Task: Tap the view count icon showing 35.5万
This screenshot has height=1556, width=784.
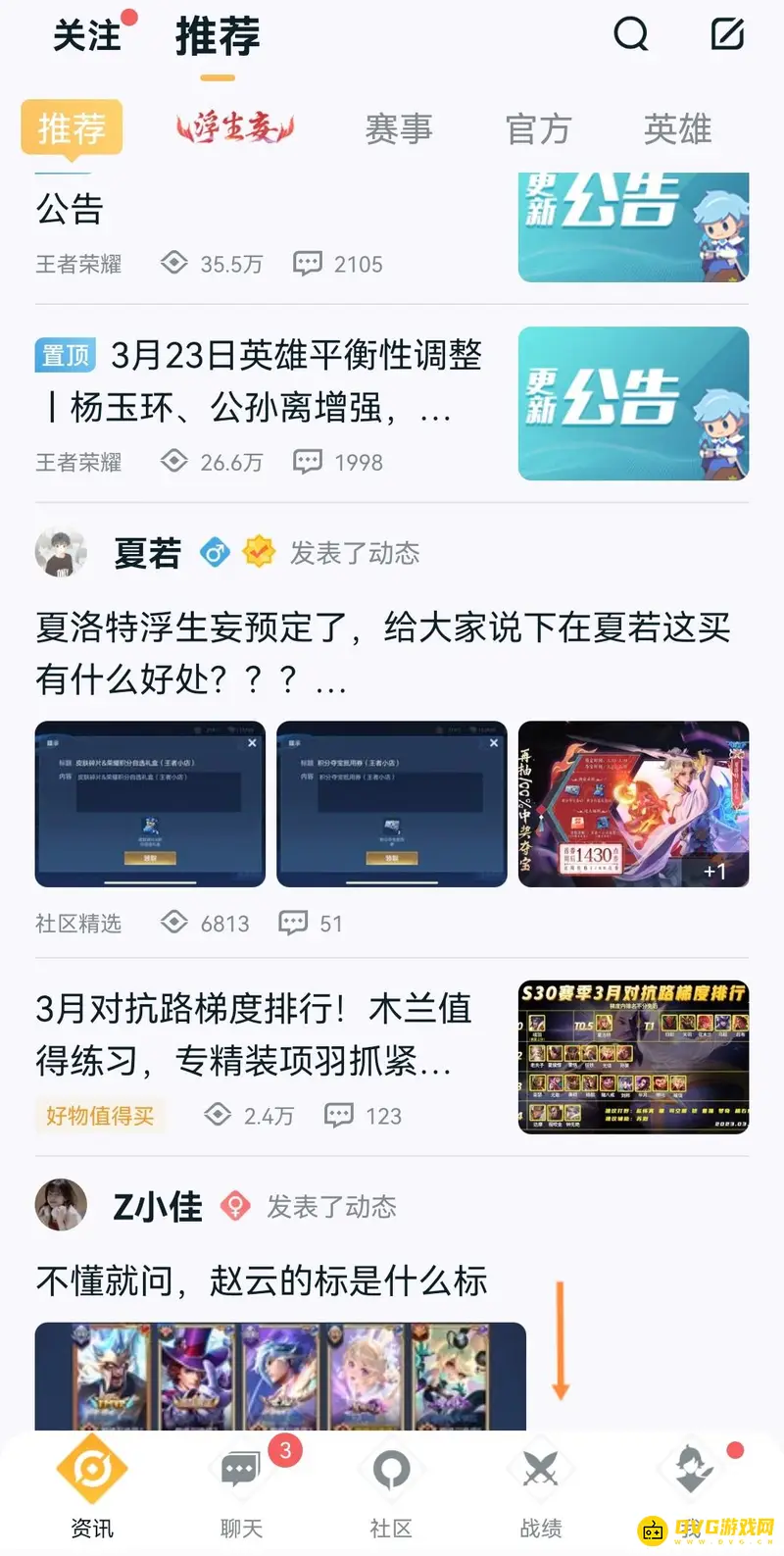Action: 175,263
